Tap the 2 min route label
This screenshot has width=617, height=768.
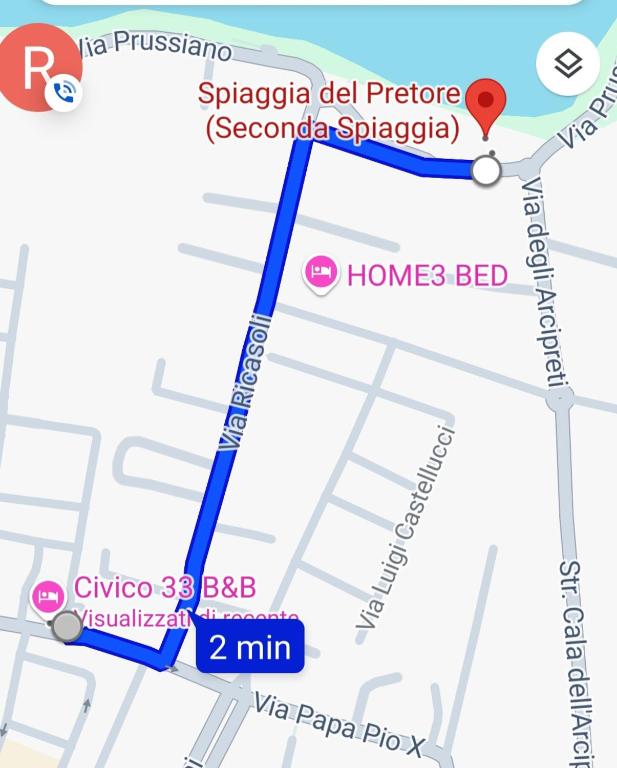point(250,647)
